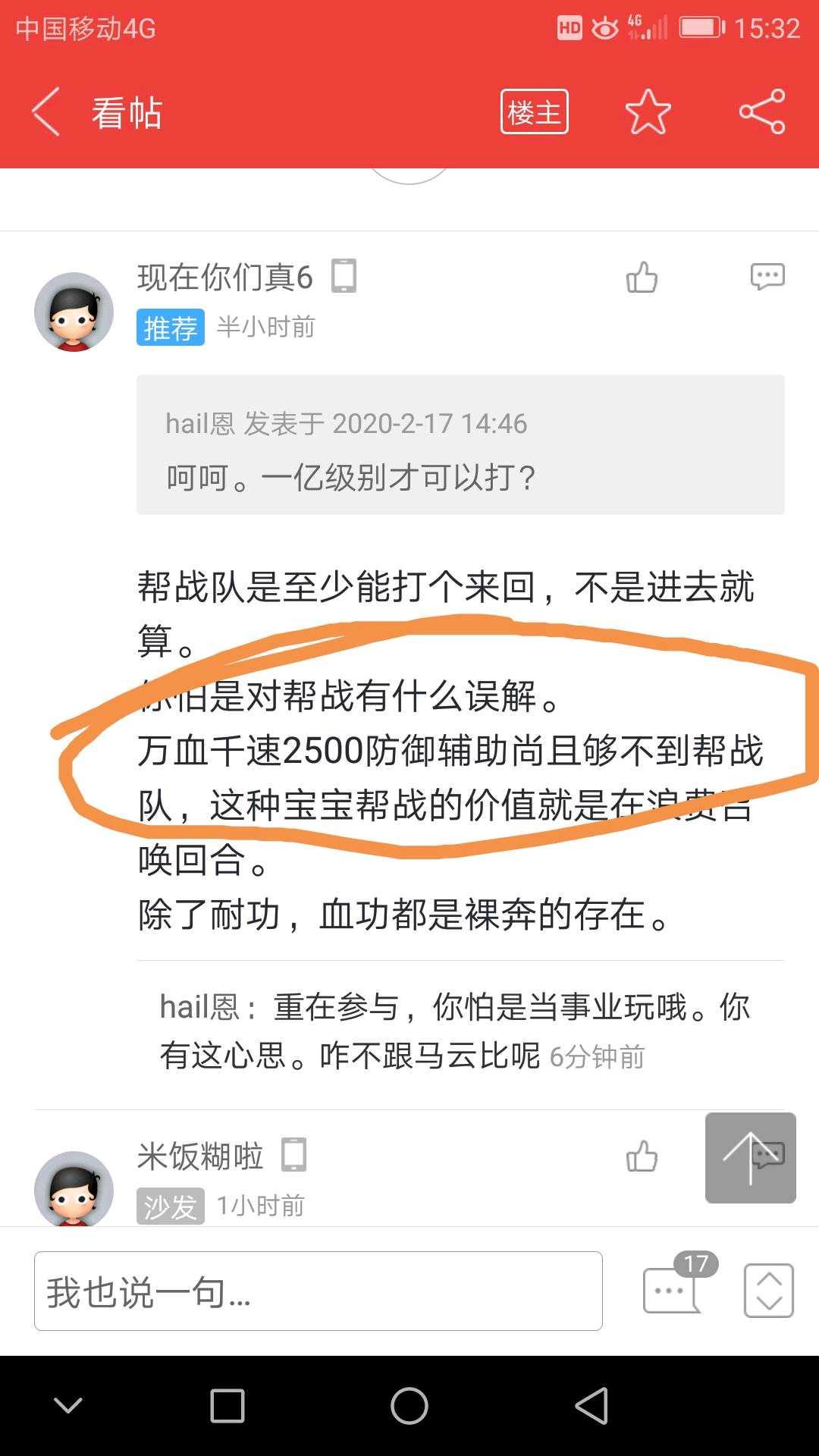Comment on 现在你们真6's reply
Screen dimensions: 819x1456
click(767, 277)
